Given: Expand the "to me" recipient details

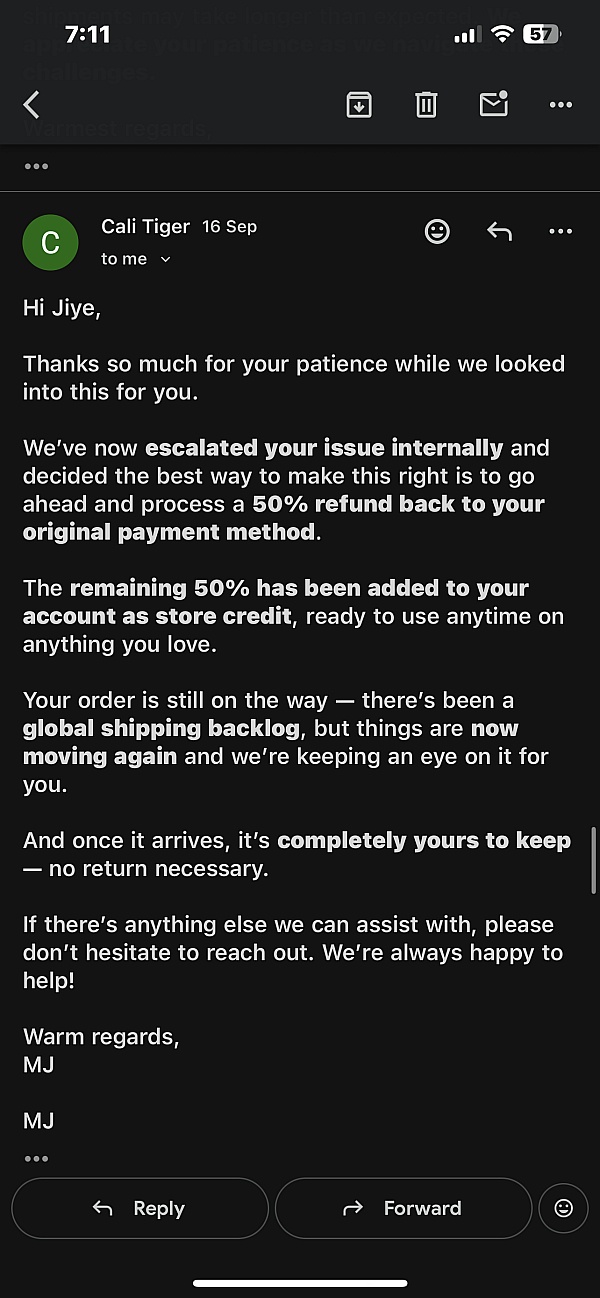Looking at the screenshot, I should (x=136, y=259).
